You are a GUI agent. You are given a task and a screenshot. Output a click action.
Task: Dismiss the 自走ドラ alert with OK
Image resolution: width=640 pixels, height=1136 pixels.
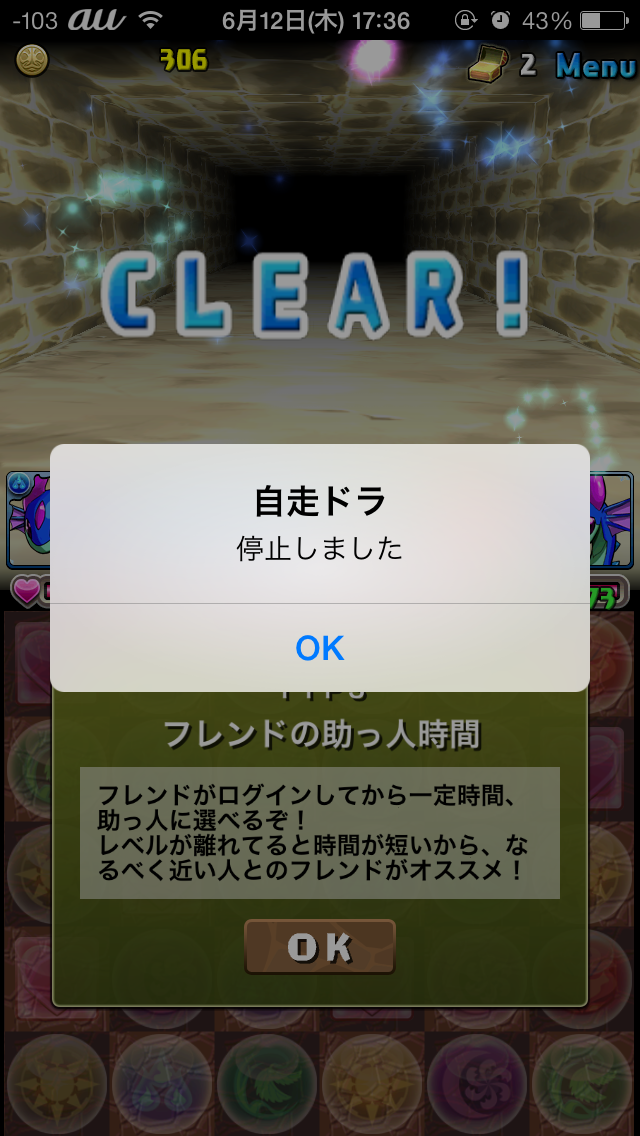click(x=320, y=647)
